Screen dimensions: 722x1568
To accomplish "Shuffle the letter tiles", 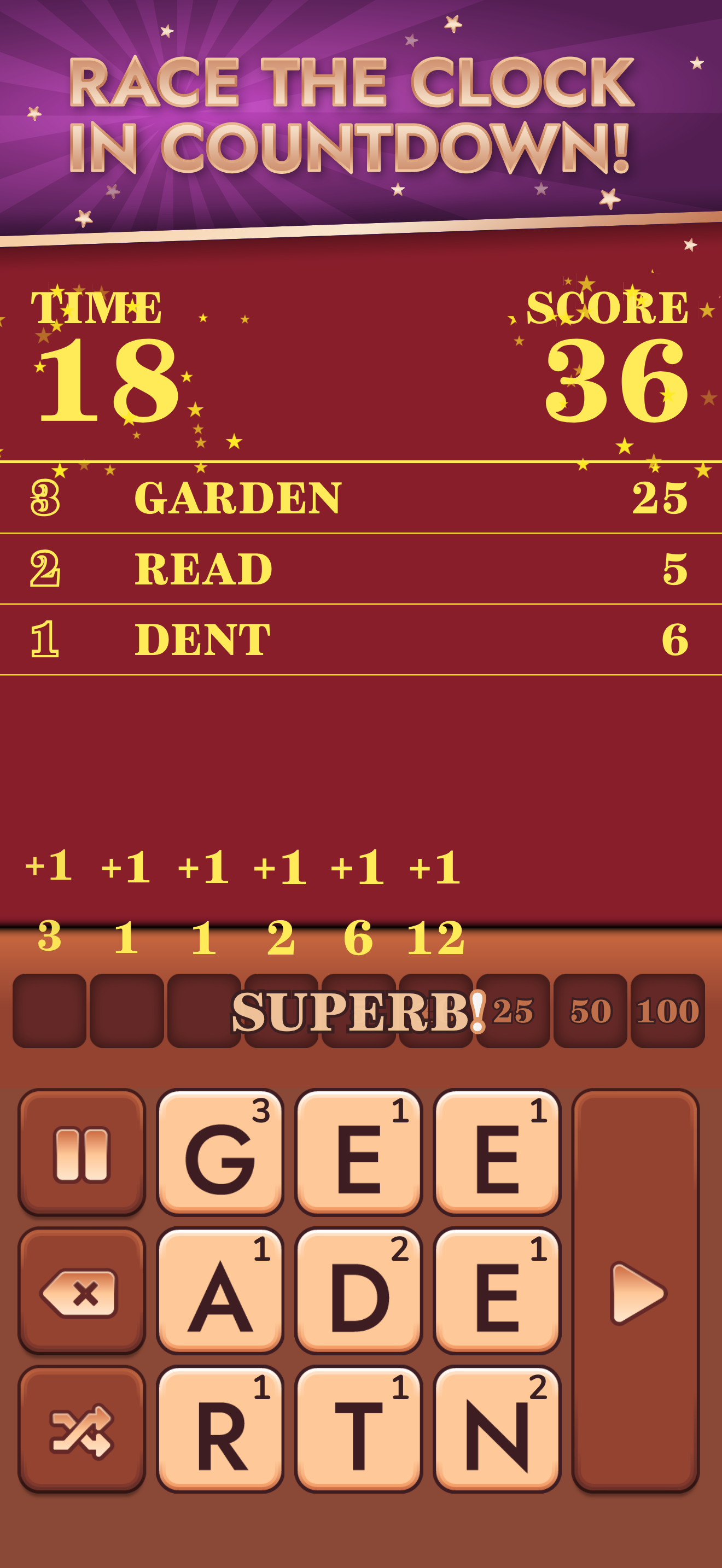I will 81,1430.
